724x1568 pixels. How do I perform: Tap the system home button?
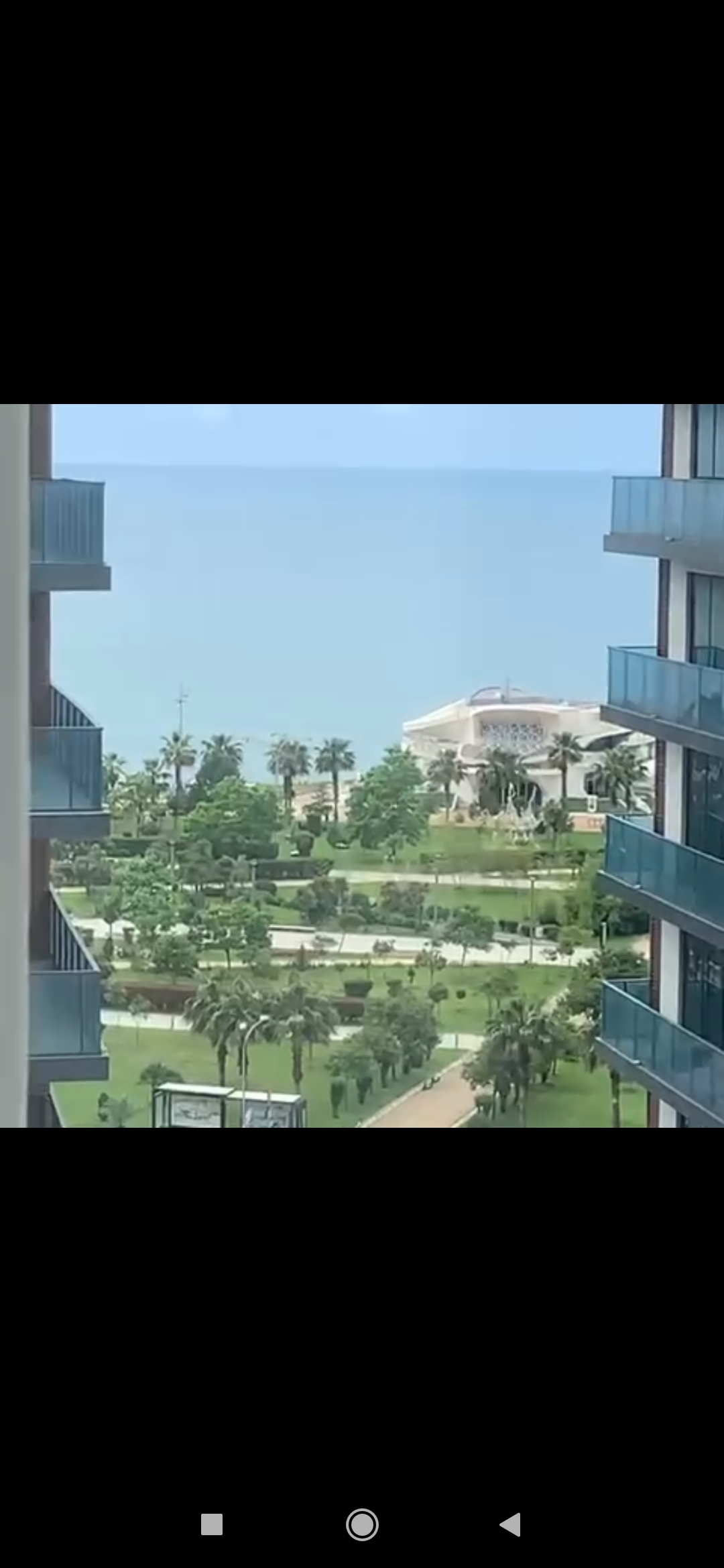coord(362,1524)
